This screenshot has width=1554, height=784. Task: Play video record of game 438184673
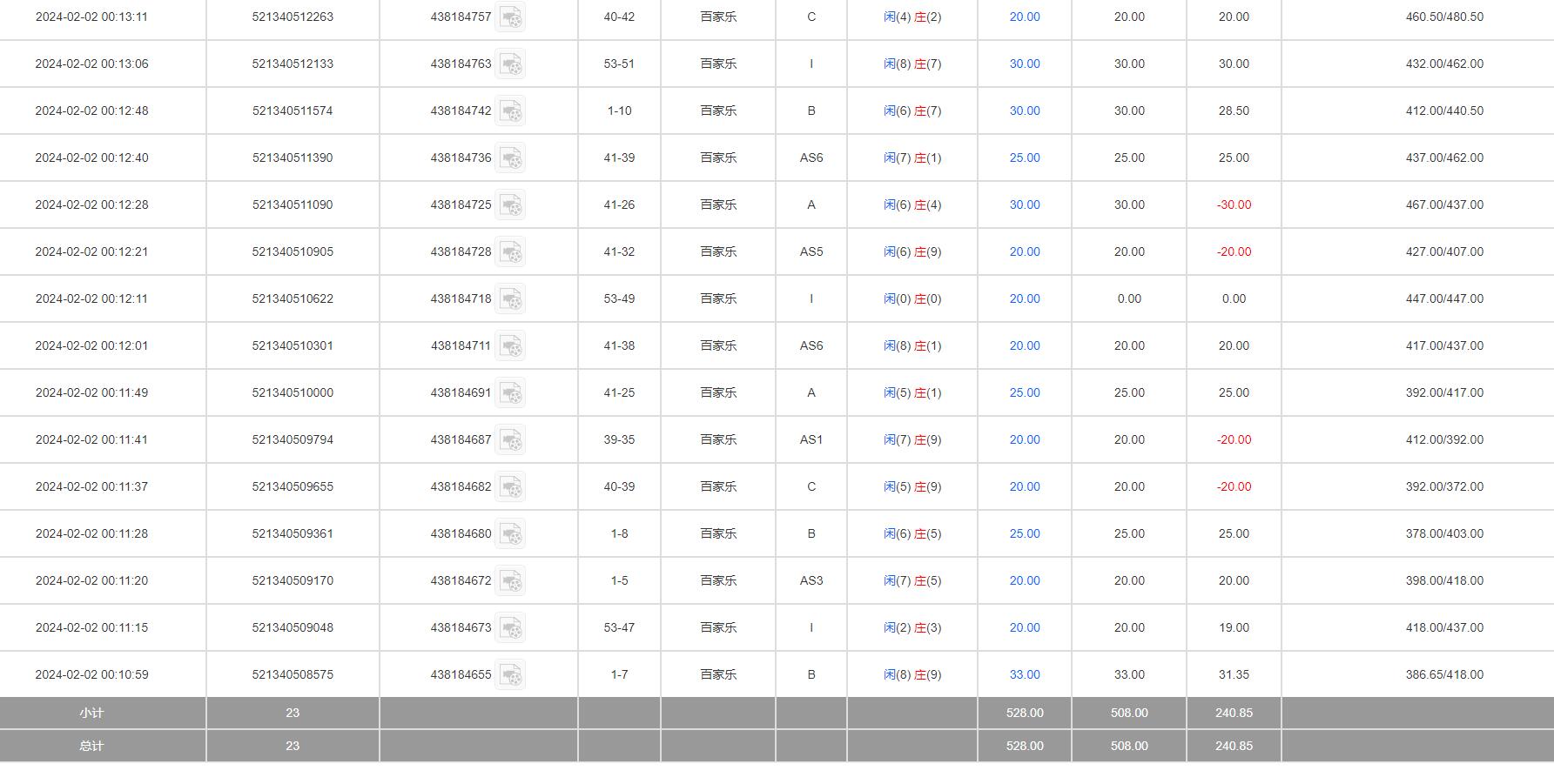coord(510,628)
